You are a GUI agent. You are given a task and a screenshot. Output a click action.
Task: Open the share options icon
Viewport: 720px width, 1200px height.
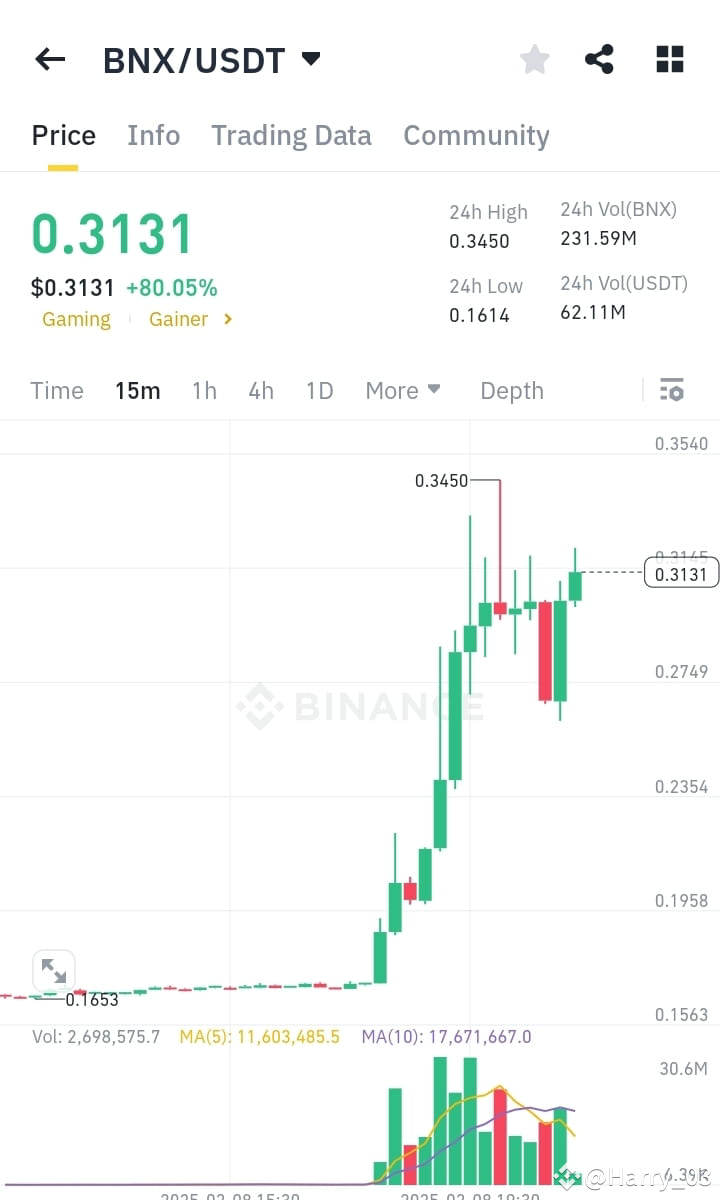[599, 58]
